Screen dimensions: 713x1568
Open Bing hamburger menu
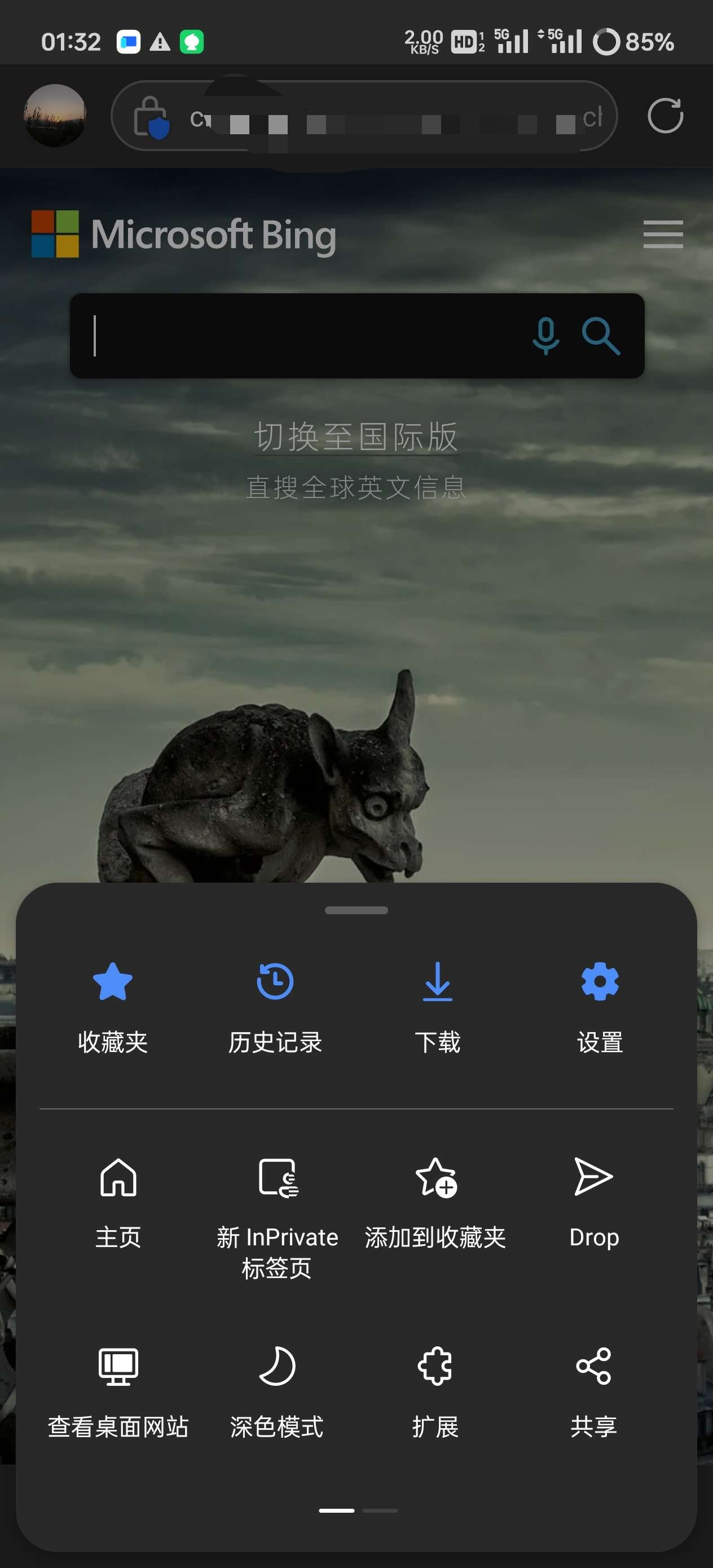click(x=662, y=234)
